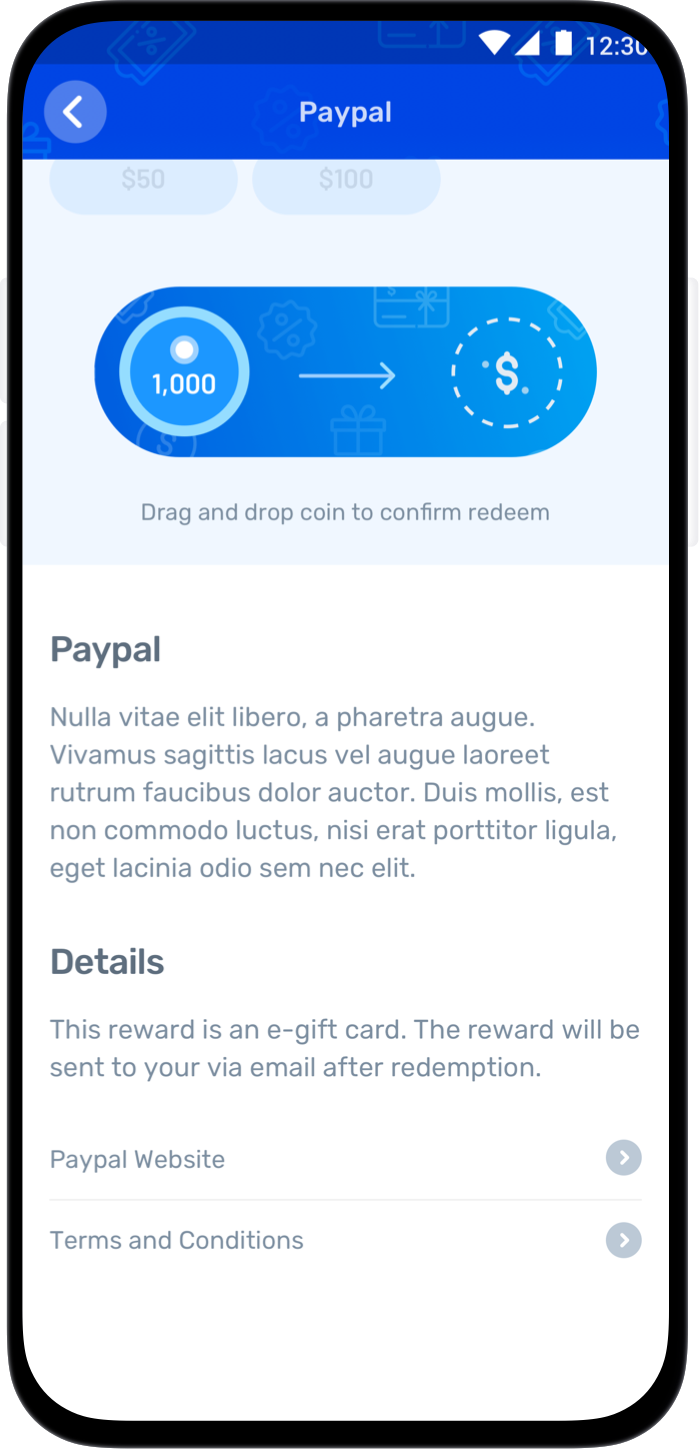
Task: Select the $50 amount chip
Action: [x=143, y=181]
